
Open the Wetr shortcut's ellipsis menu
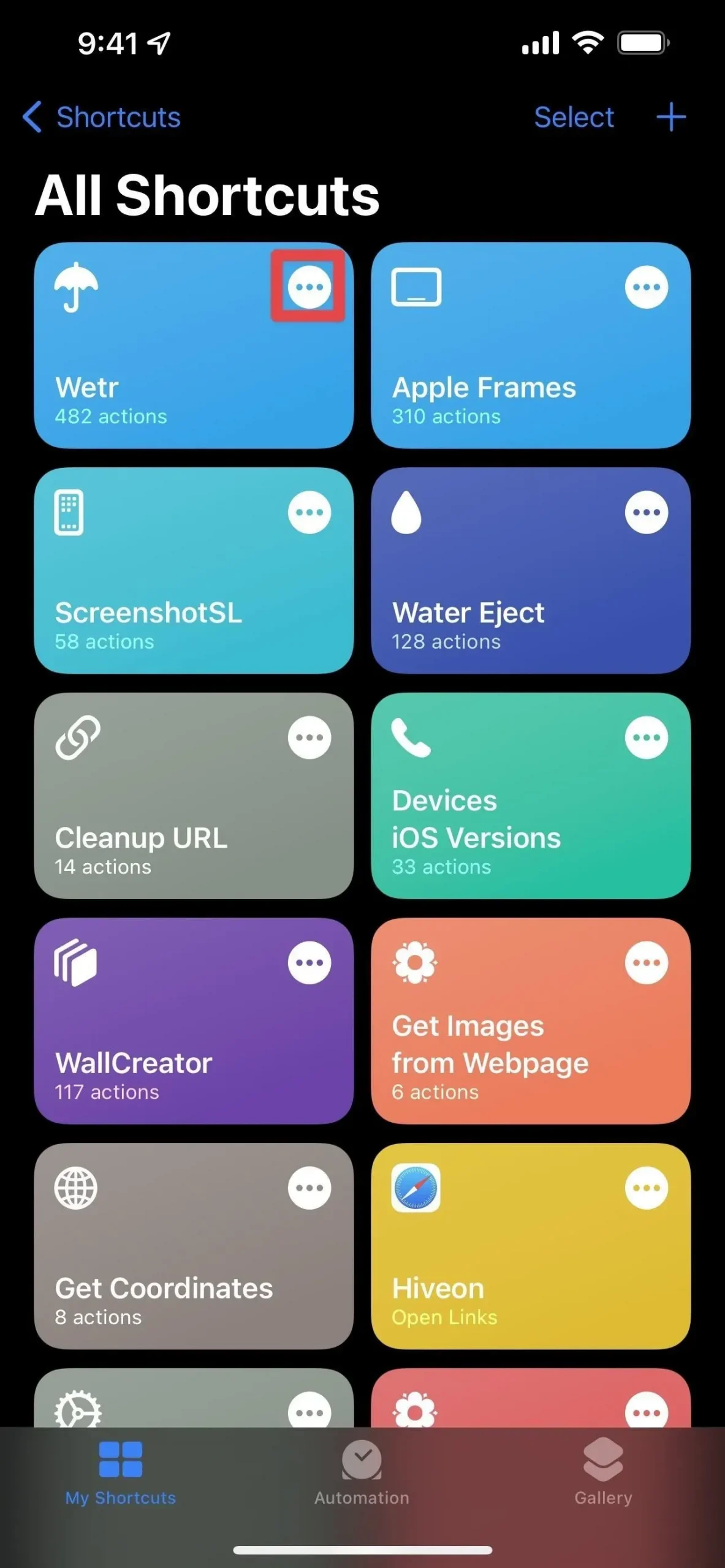pos(309,287)
